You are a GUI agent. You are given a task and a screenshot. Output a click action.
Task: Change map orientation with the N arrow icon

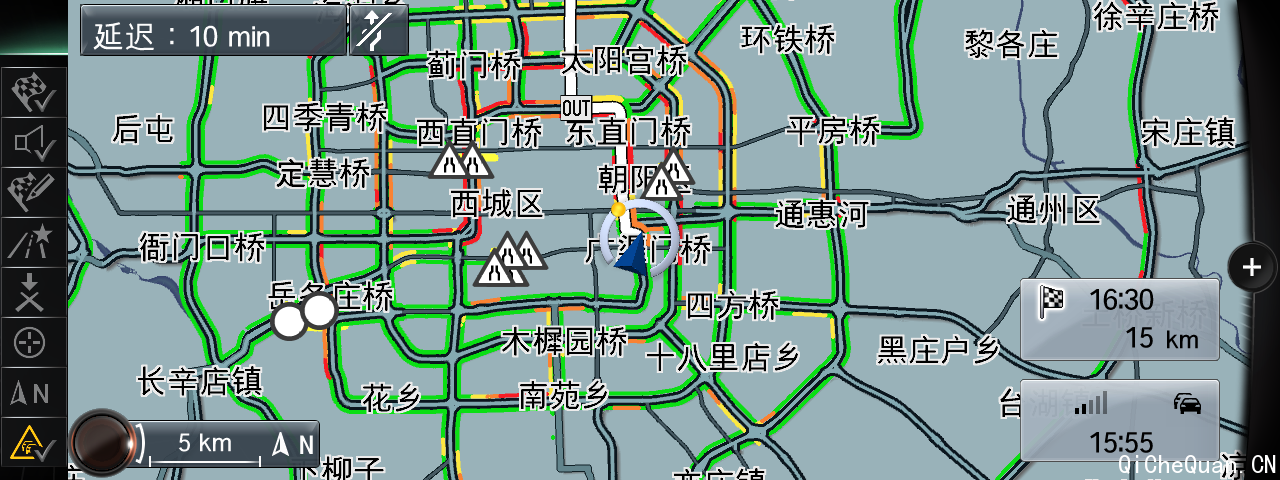33,393
